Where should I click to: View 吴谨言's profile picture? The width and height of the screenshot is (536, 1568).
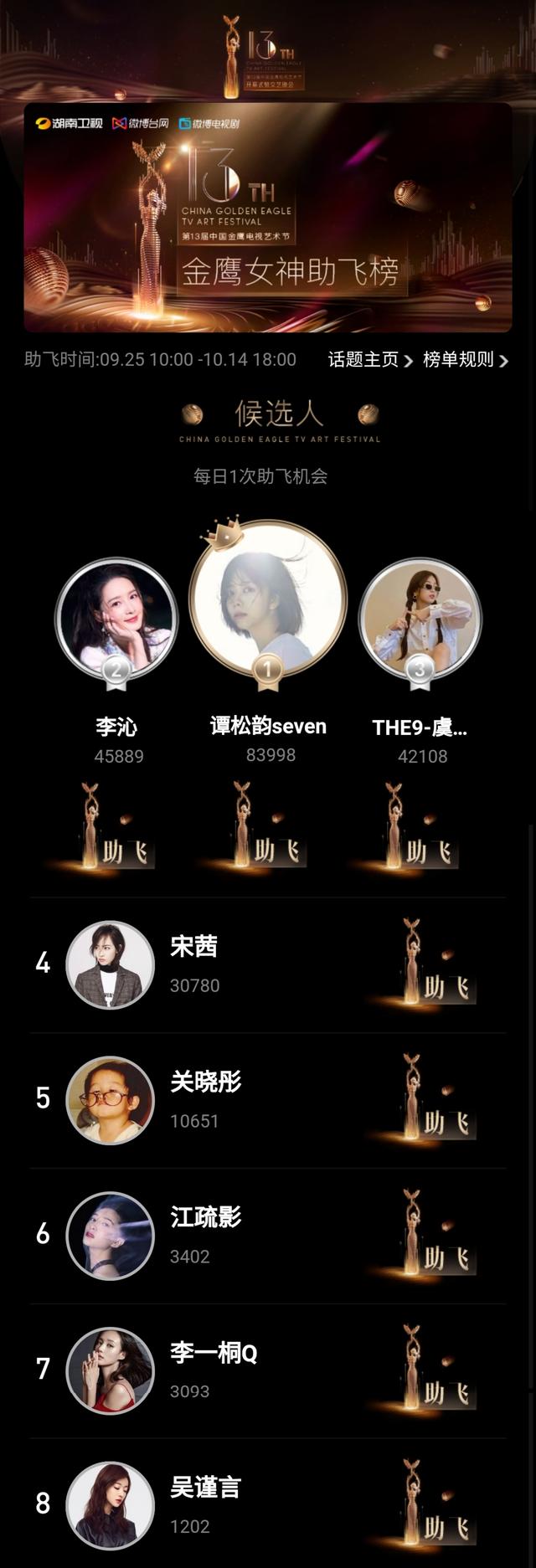[110, 1504]
